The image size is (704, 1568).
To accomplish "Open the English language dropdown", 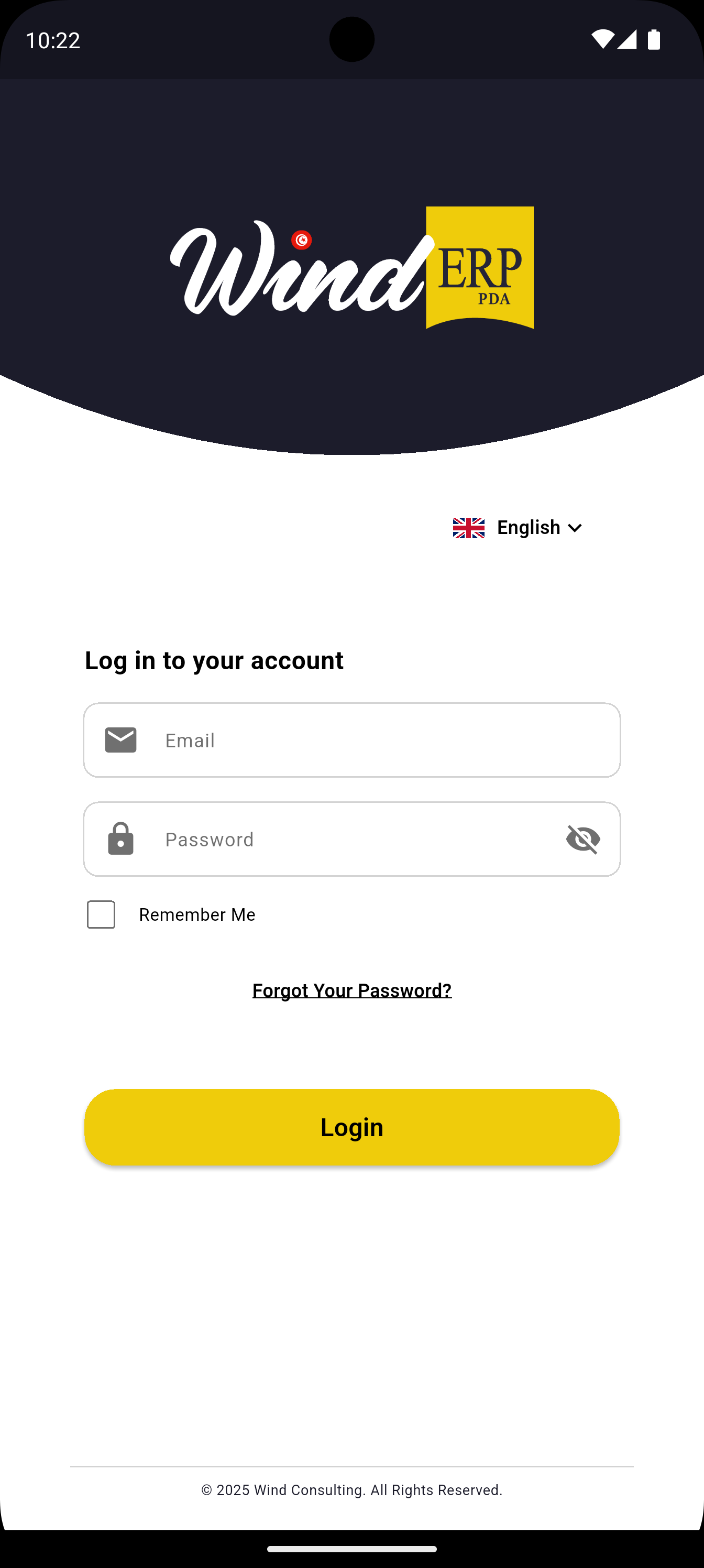I will click(x=519, y=527).
